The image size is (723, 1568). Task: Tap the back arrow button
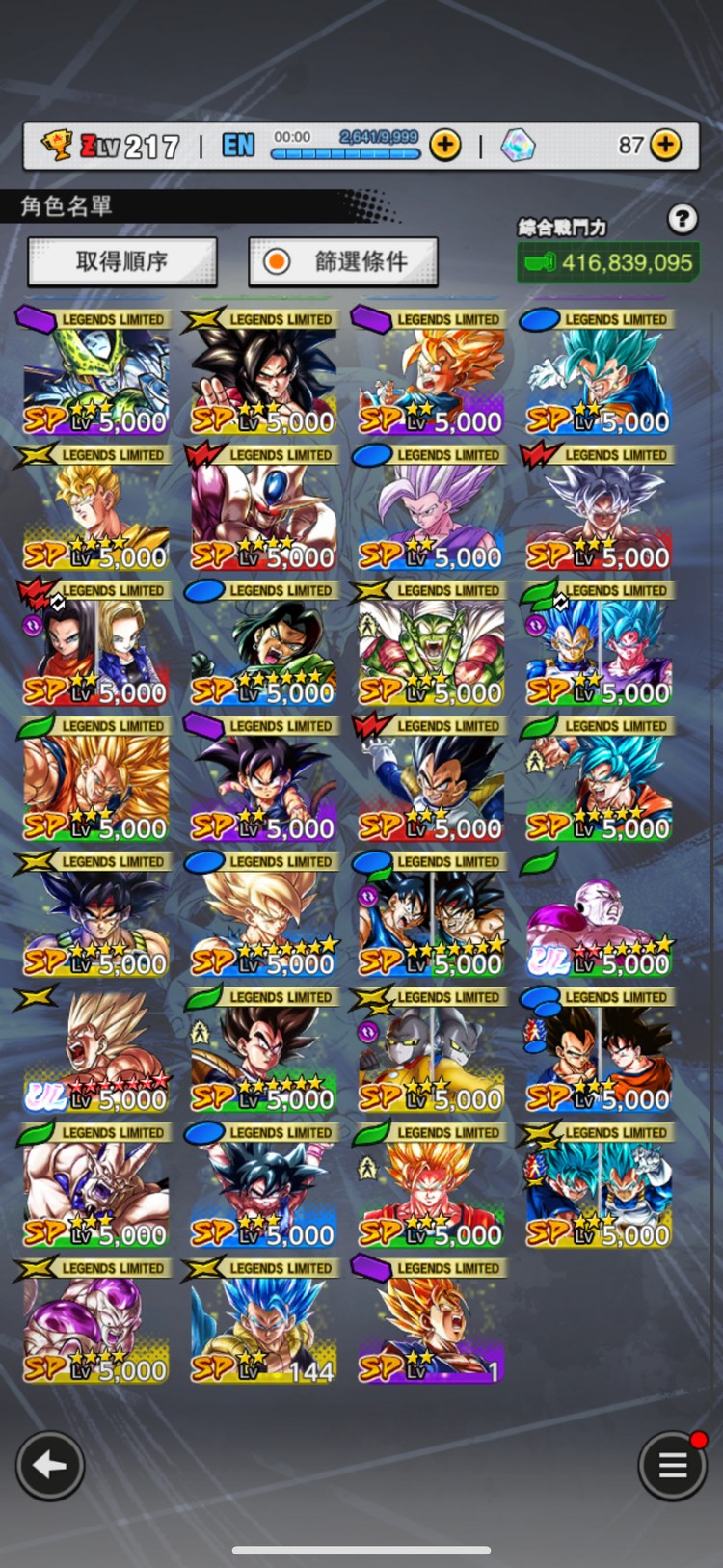click(50, 1466)
